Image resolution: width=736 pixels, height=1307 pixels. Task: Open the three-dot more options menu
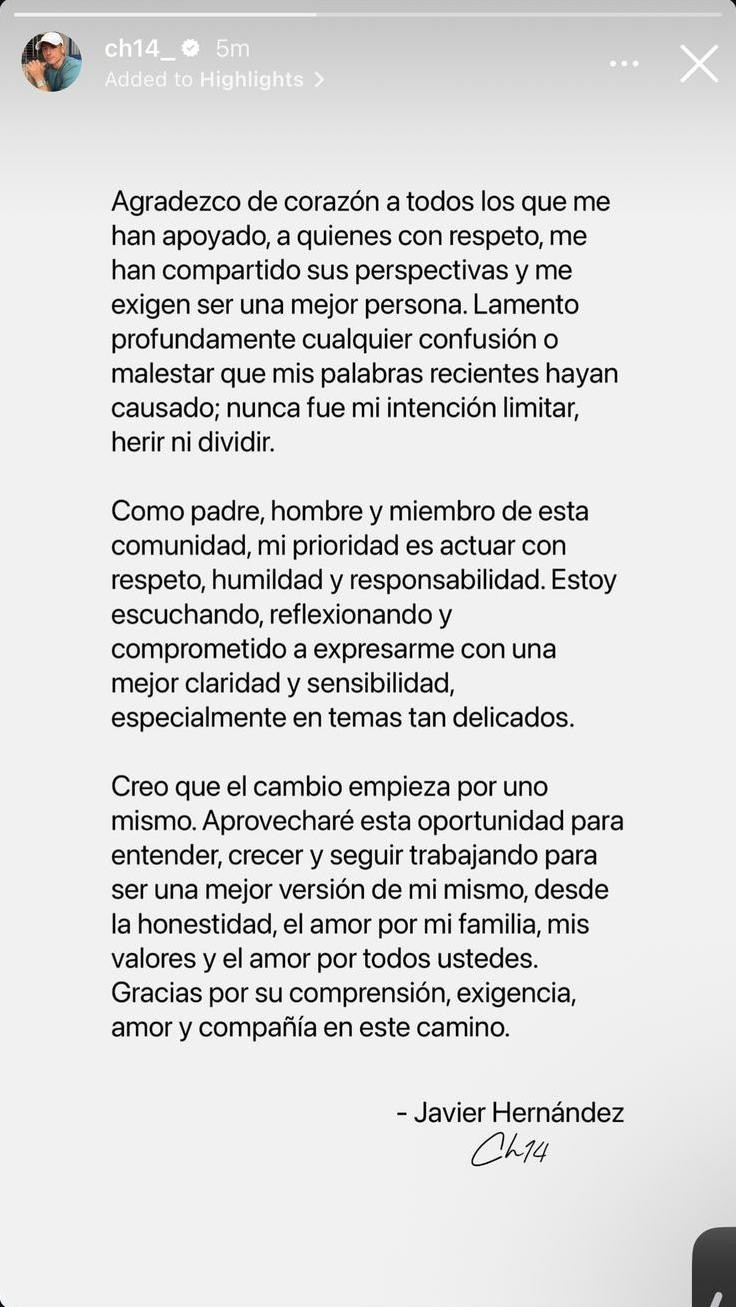pos(624,62)
